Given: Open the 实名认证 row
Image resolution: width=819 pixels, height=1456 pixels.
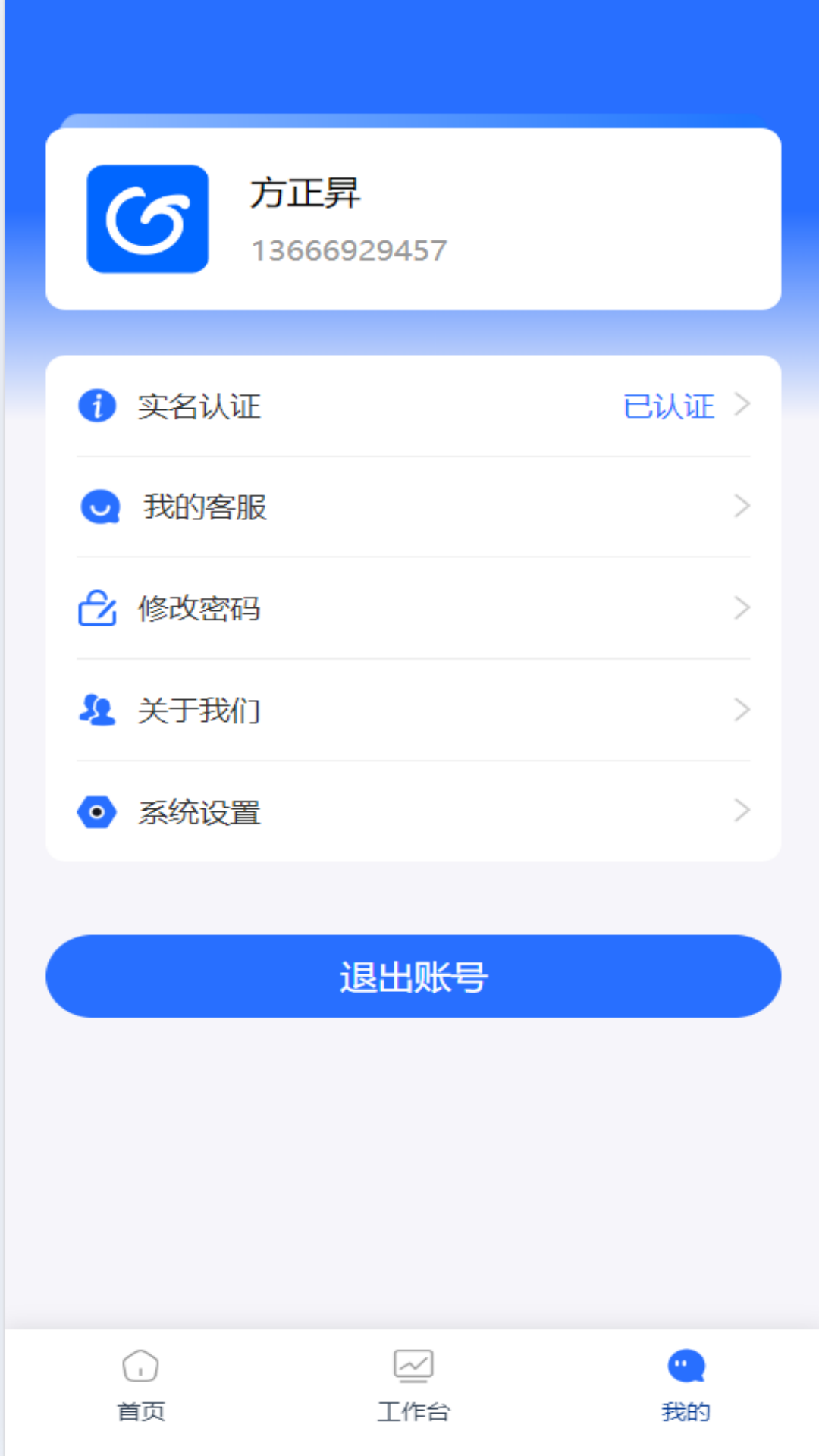Looking at the screenshot, I should [413, 406].
